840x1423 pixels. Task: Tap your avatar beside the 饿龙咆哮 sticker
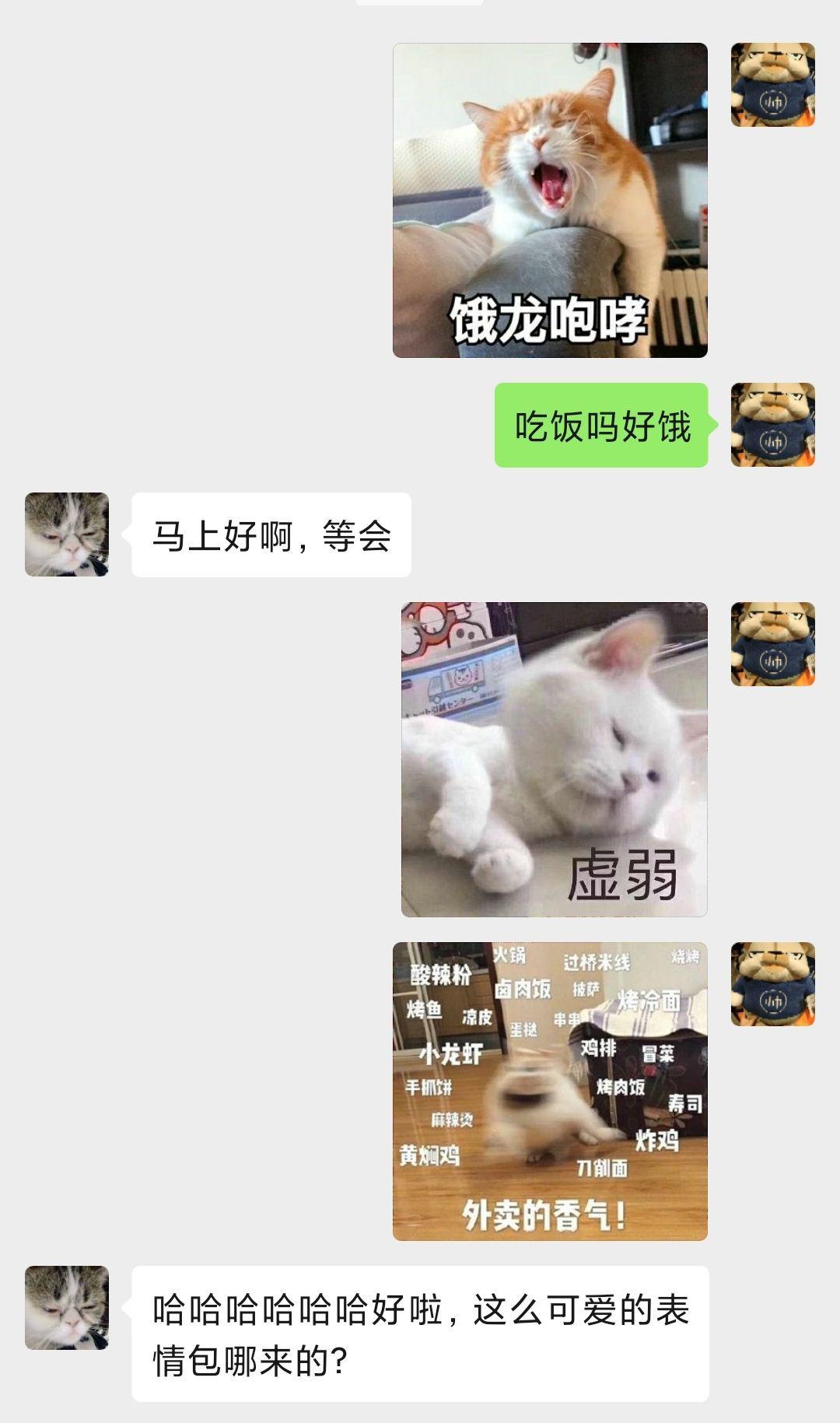[772, 85]
